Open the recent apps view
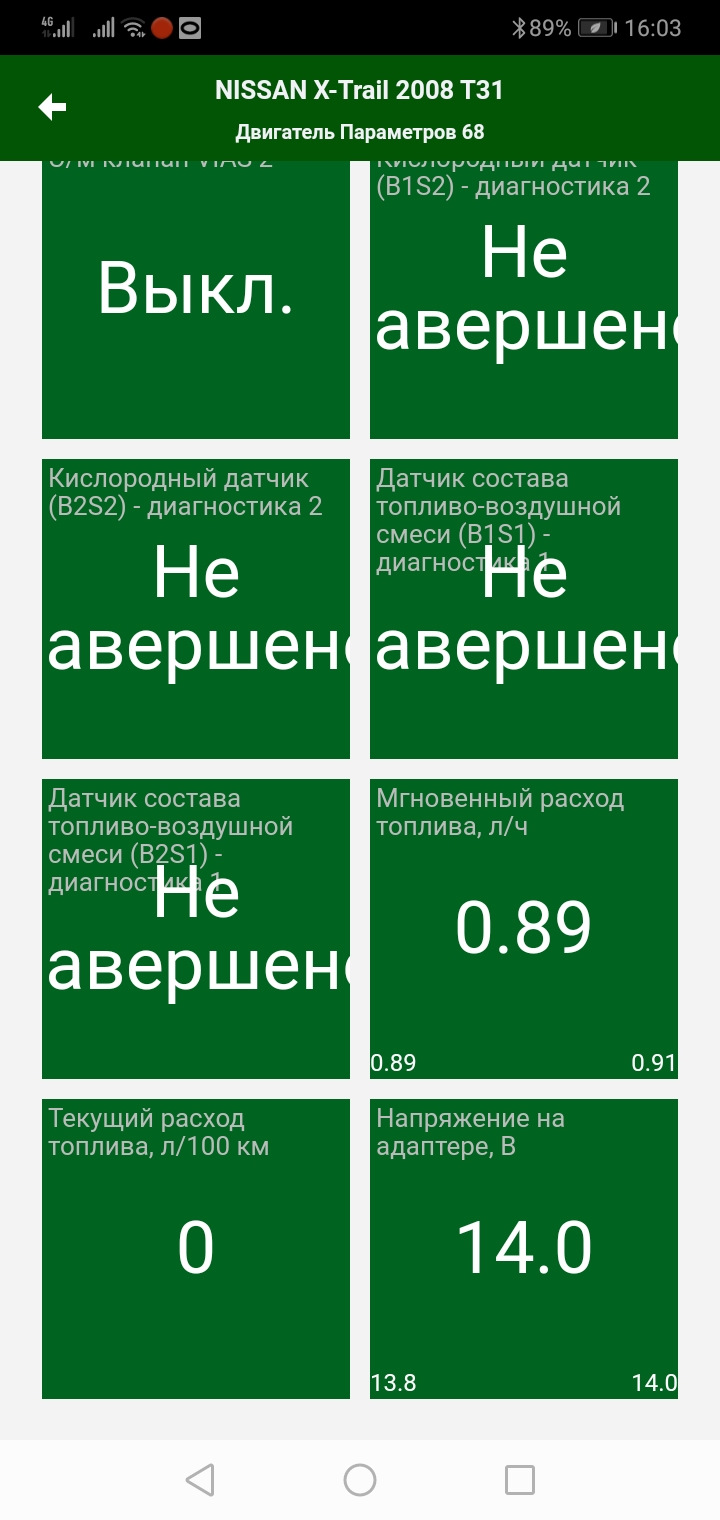 pos(520,1479)
